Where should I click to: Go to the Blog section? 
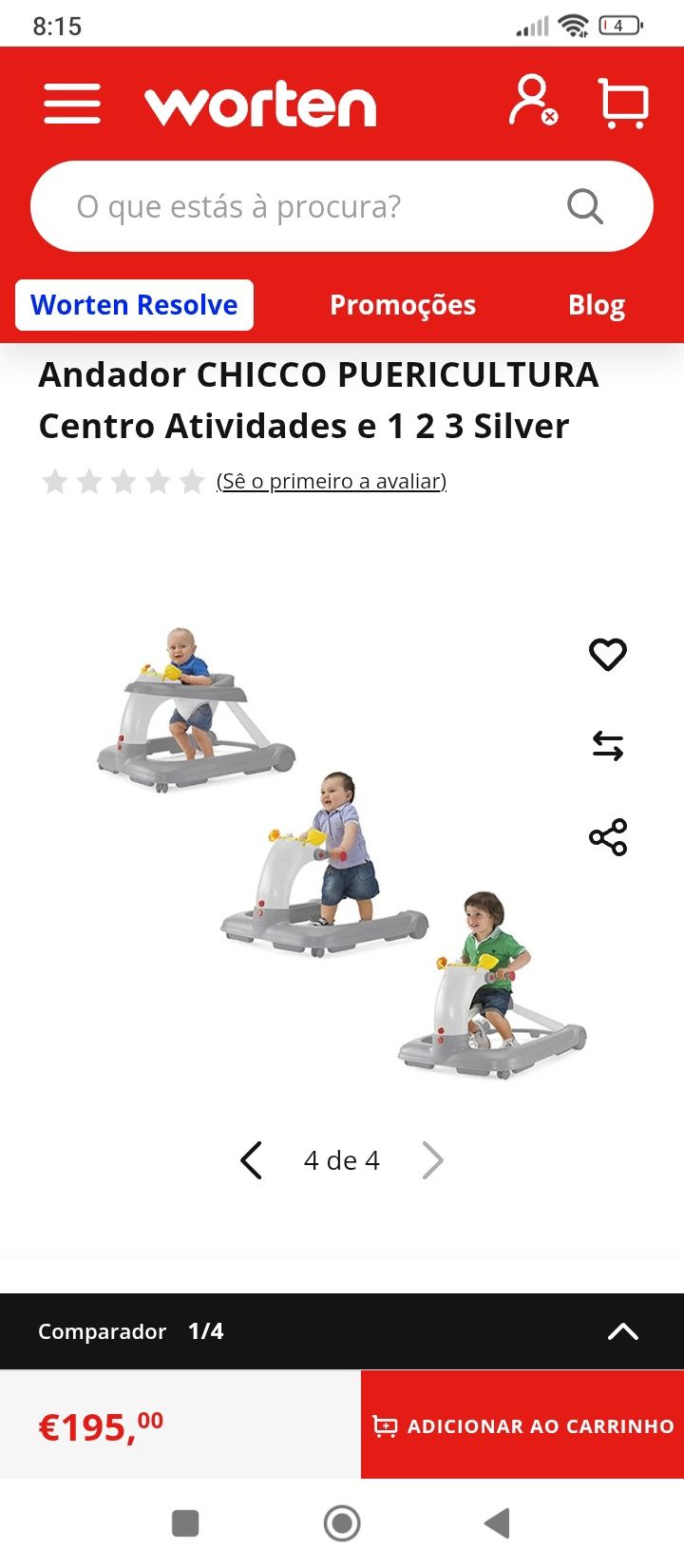click(x=596, y=305)
